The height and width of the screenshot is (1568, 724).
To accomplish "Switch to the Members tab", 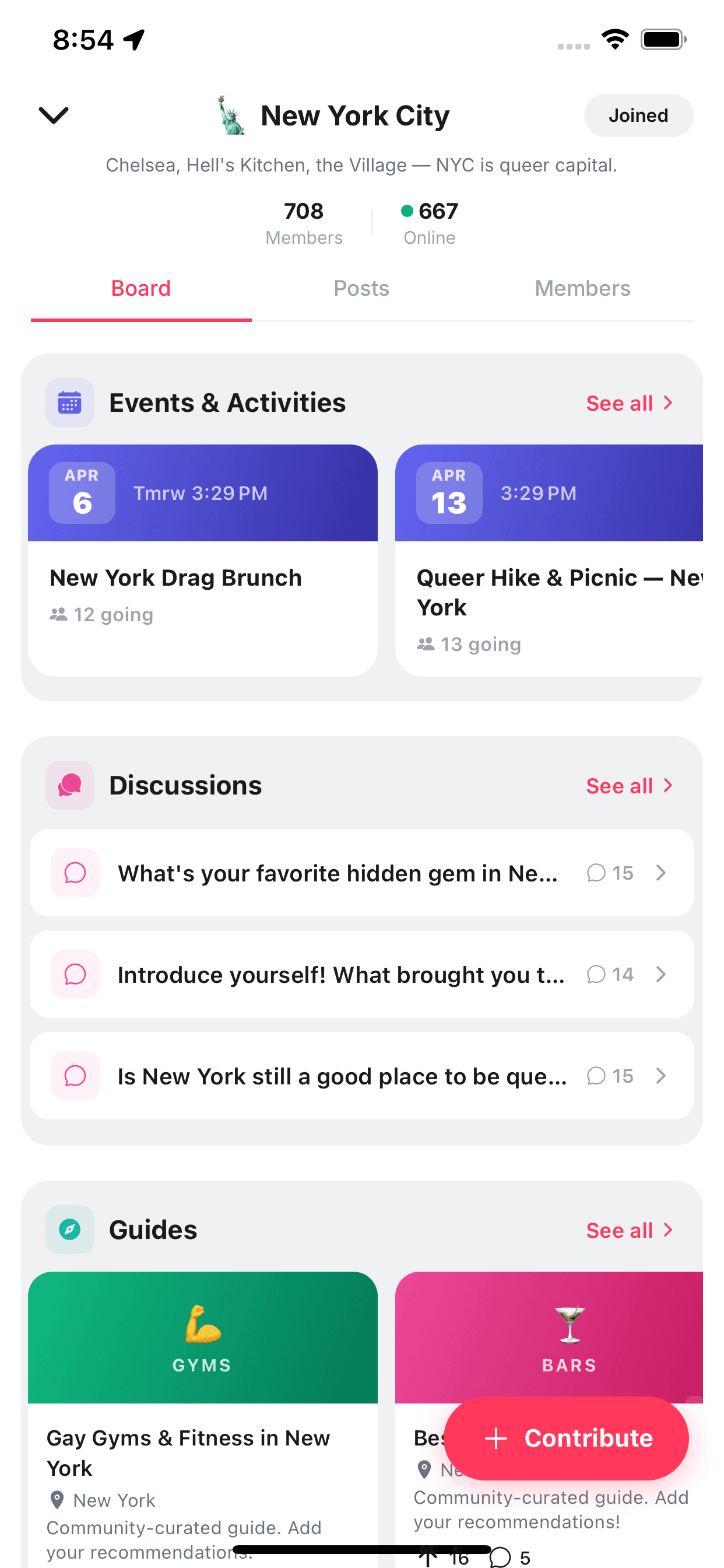I will (582, 288).
